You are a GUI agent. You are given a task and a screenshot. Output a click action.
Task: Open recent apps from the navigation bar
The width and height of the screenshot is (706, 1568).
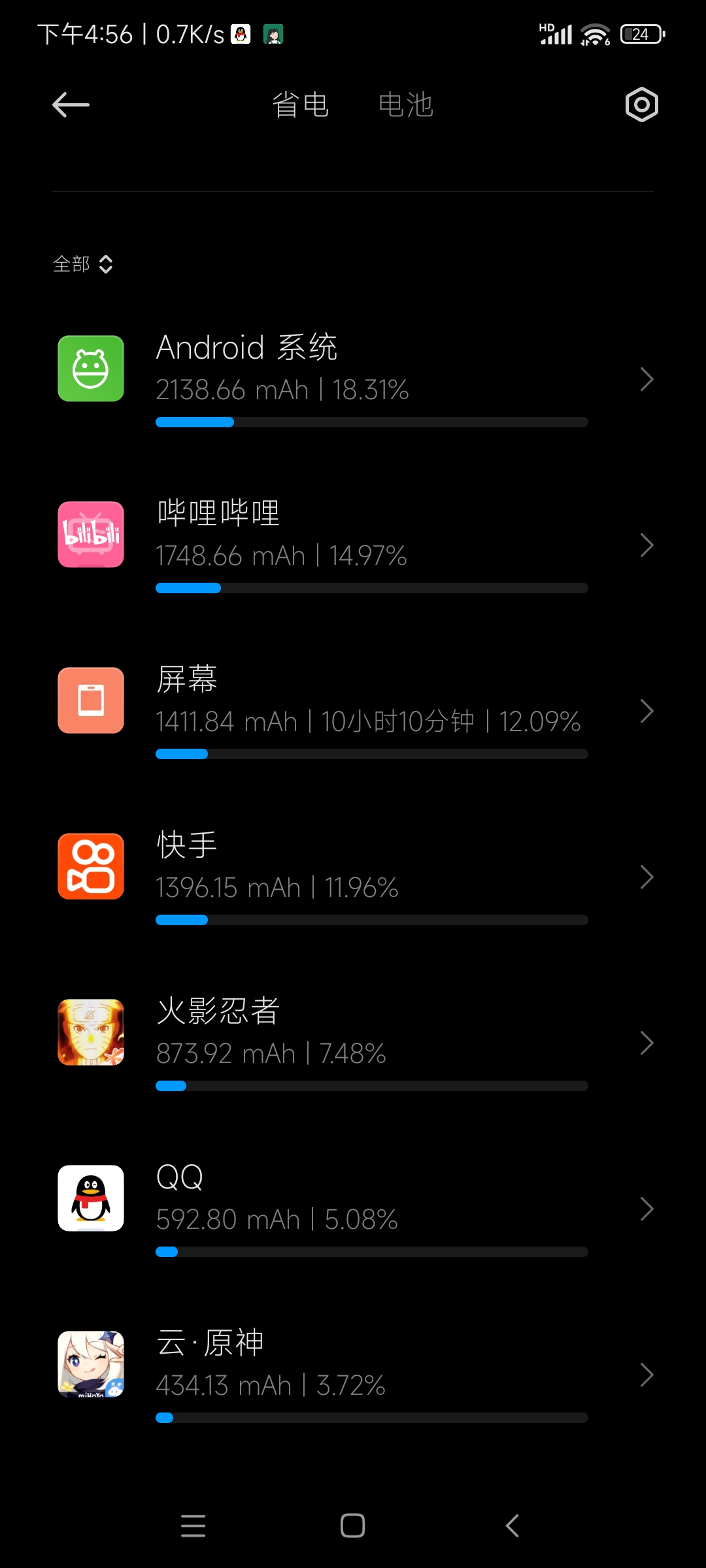click(193, 1526)
